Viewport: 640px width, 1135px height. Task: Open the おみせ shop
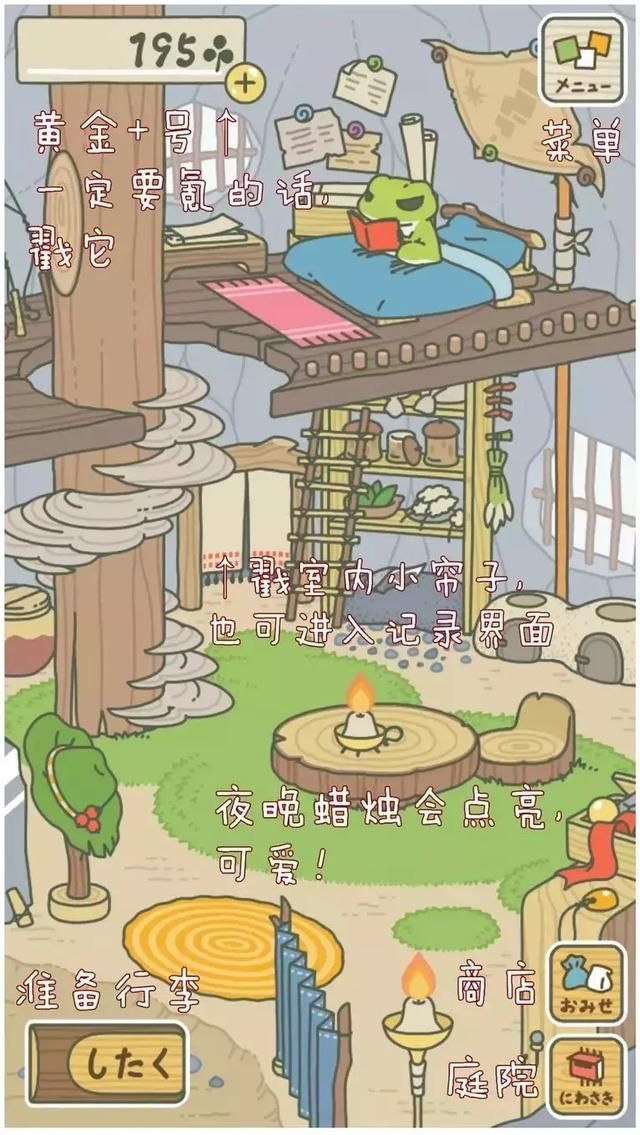(x=585, y=983)
